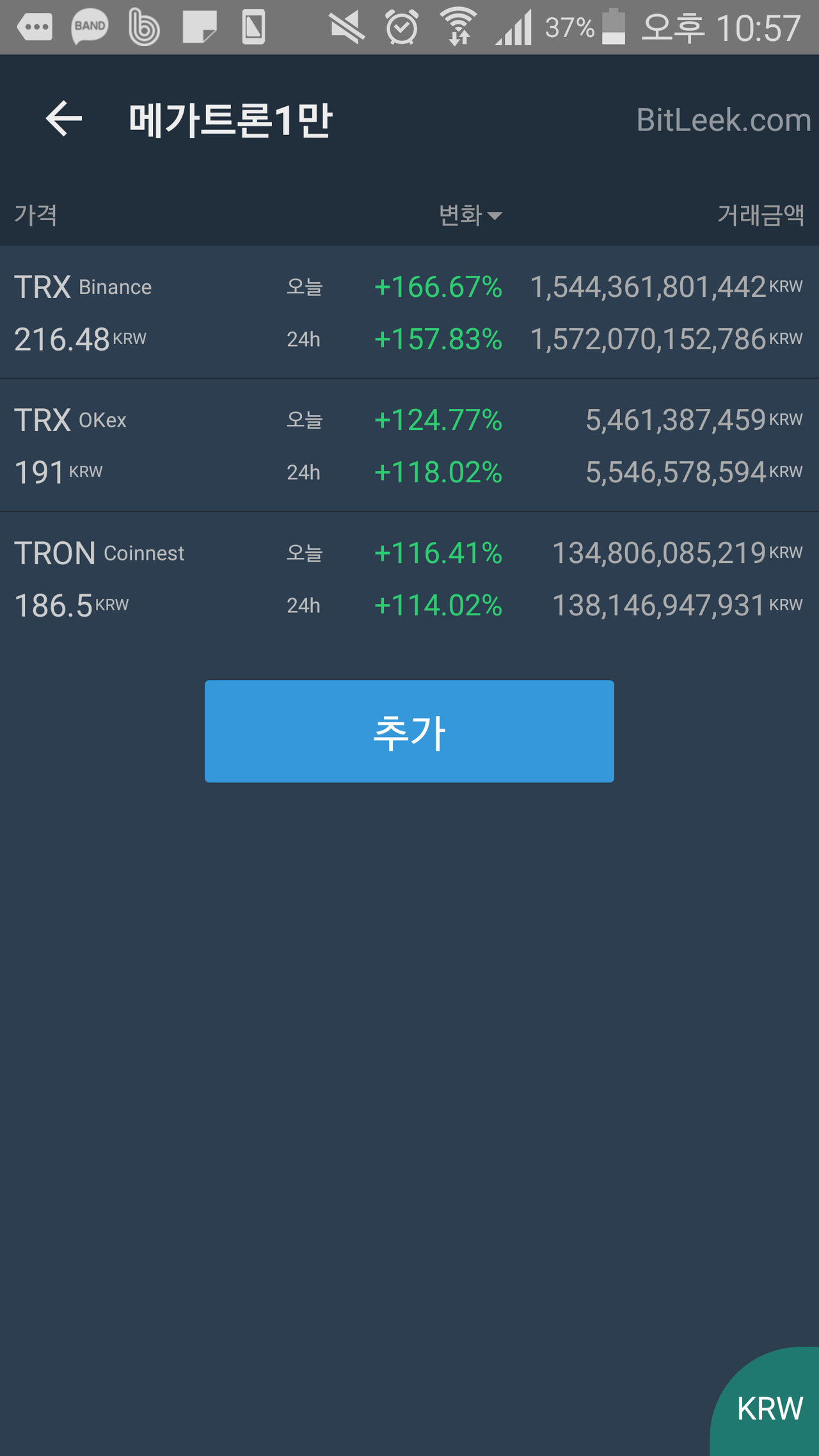The image size is (819, 1456).
Task: Tap the blue 추가 button
Action: [x=409, y=731]
